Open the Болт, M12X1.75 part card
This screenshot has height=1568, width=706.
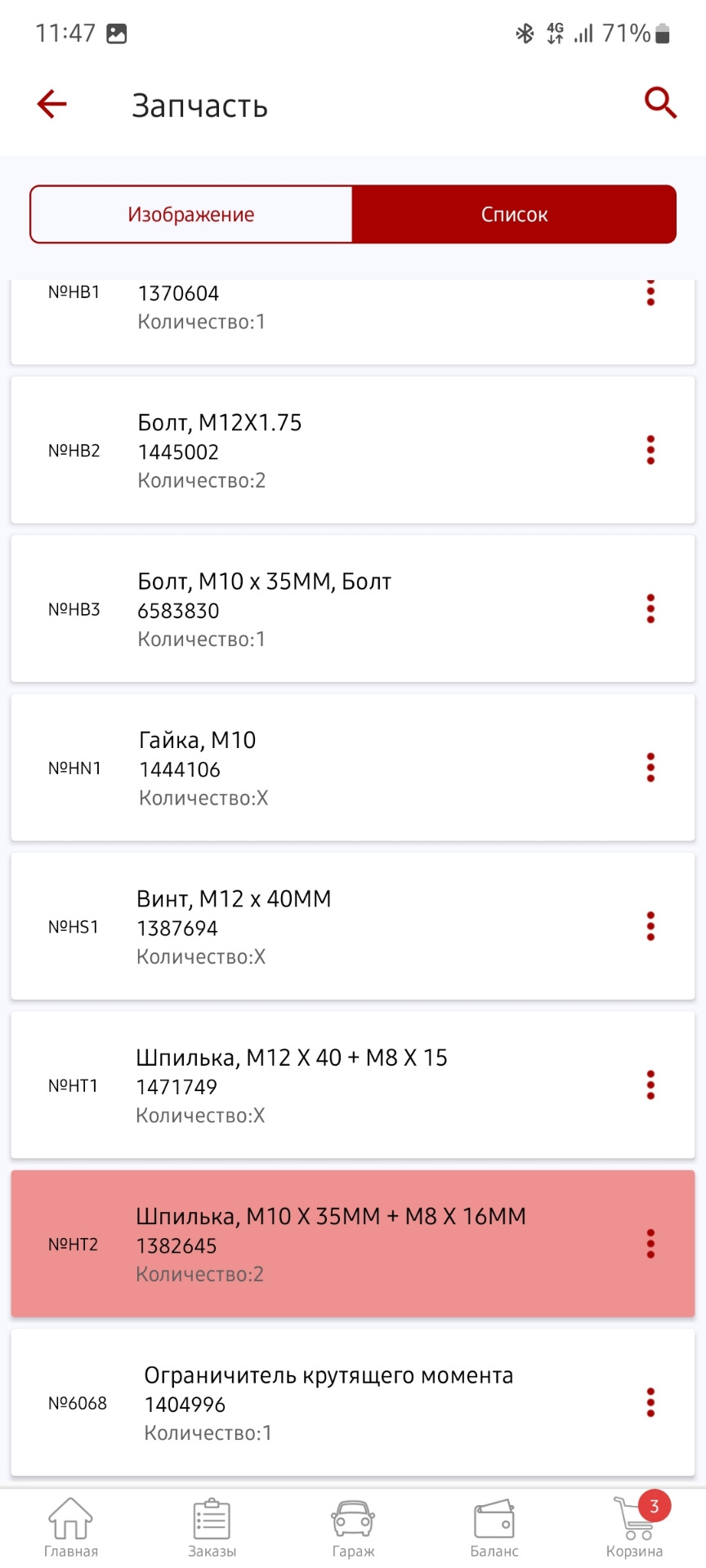pyautogui.click(x=327, y=450)
